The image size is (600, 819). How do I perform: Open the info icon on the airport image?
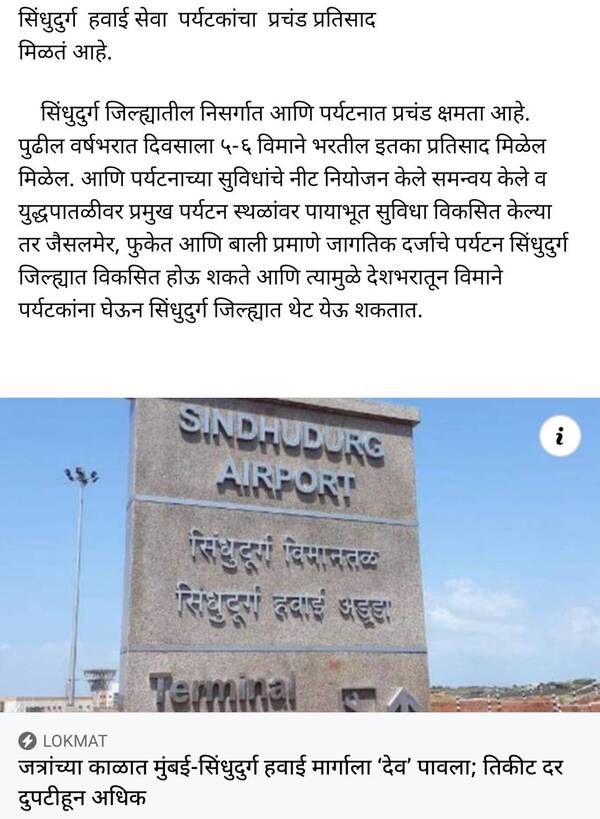click(560, 436)
